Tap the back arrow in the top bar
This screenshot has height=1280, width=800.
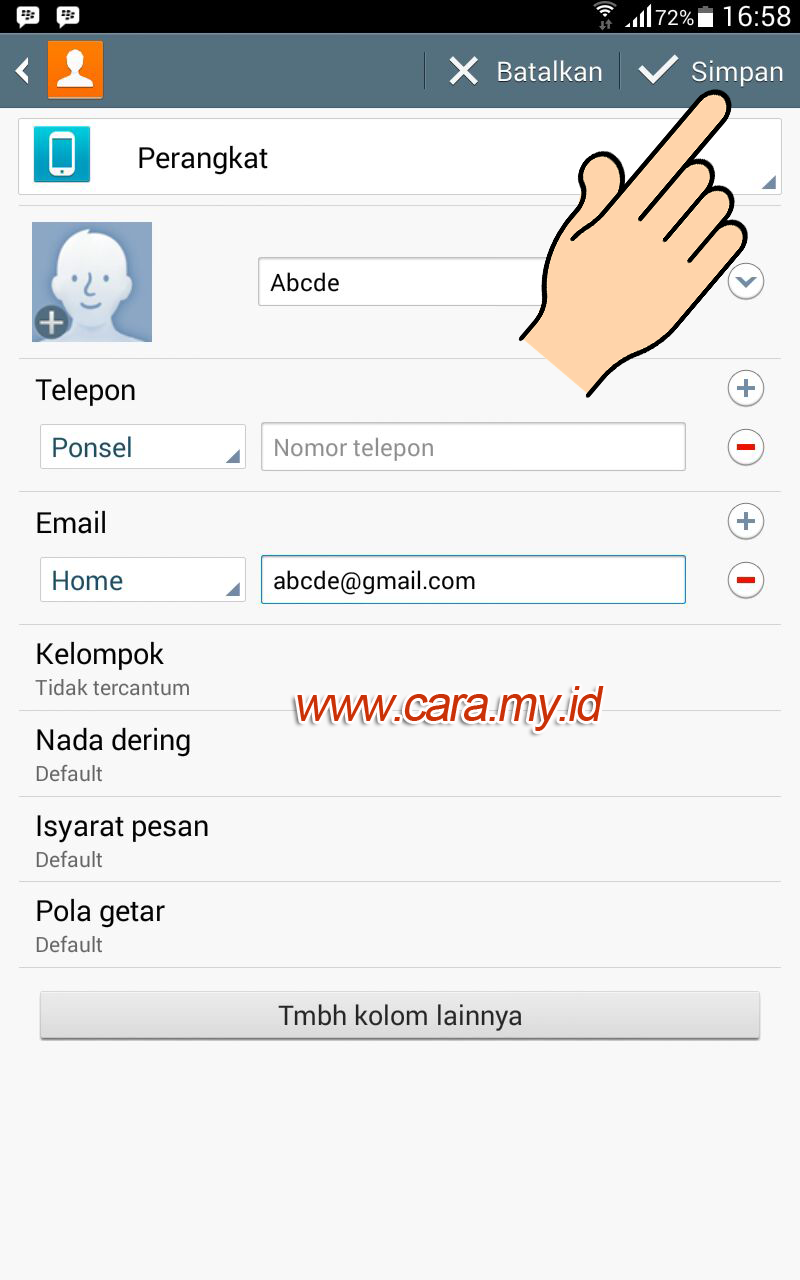(22, 71)
